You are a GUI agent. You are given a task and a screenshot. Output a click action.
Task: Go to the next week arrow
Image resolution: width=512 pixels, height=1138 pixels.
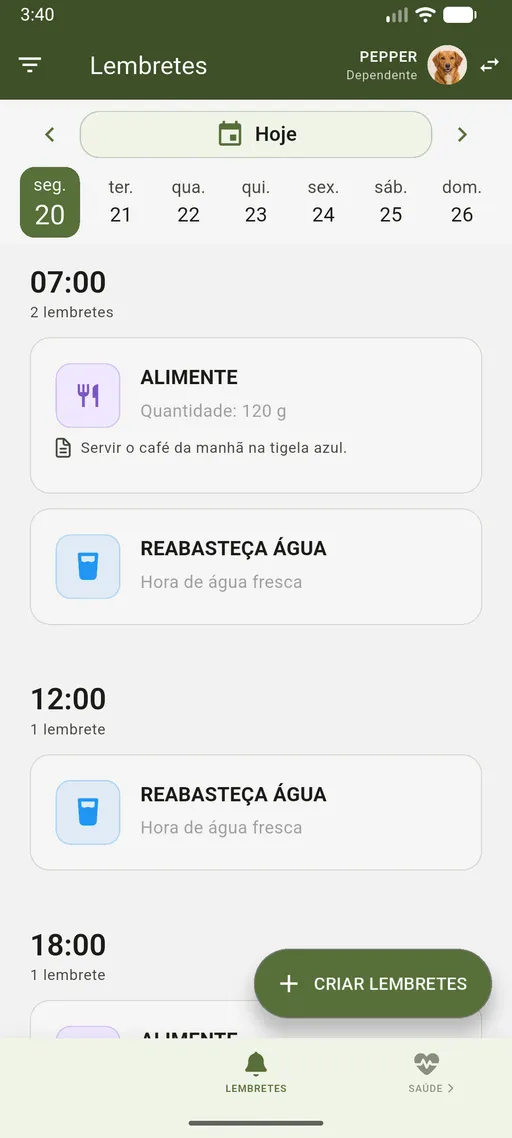pyautogui.click(x=462, y=134)
